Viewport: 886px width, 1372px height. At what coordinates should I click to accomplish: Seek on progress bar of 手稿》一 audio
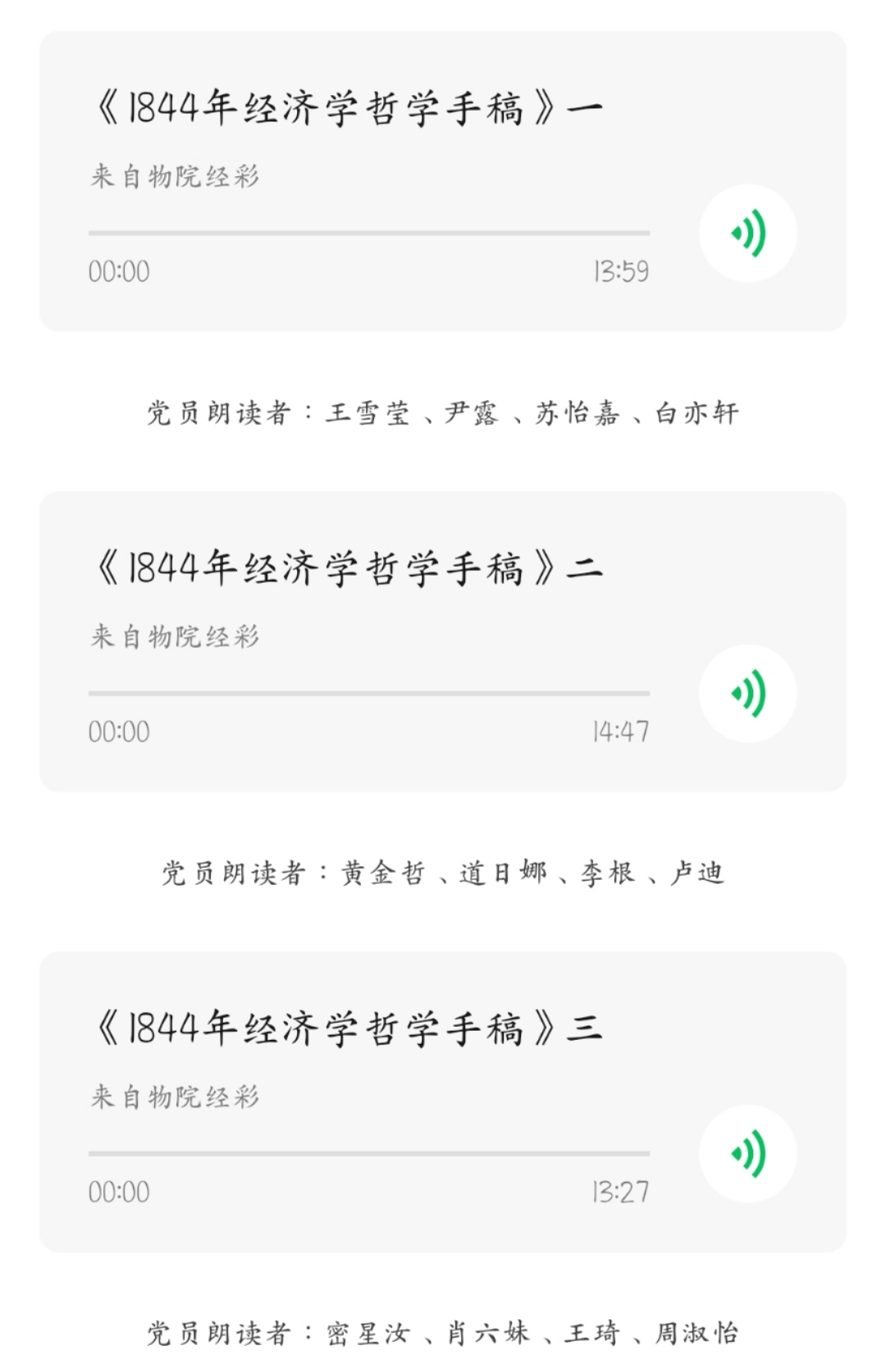369,234
